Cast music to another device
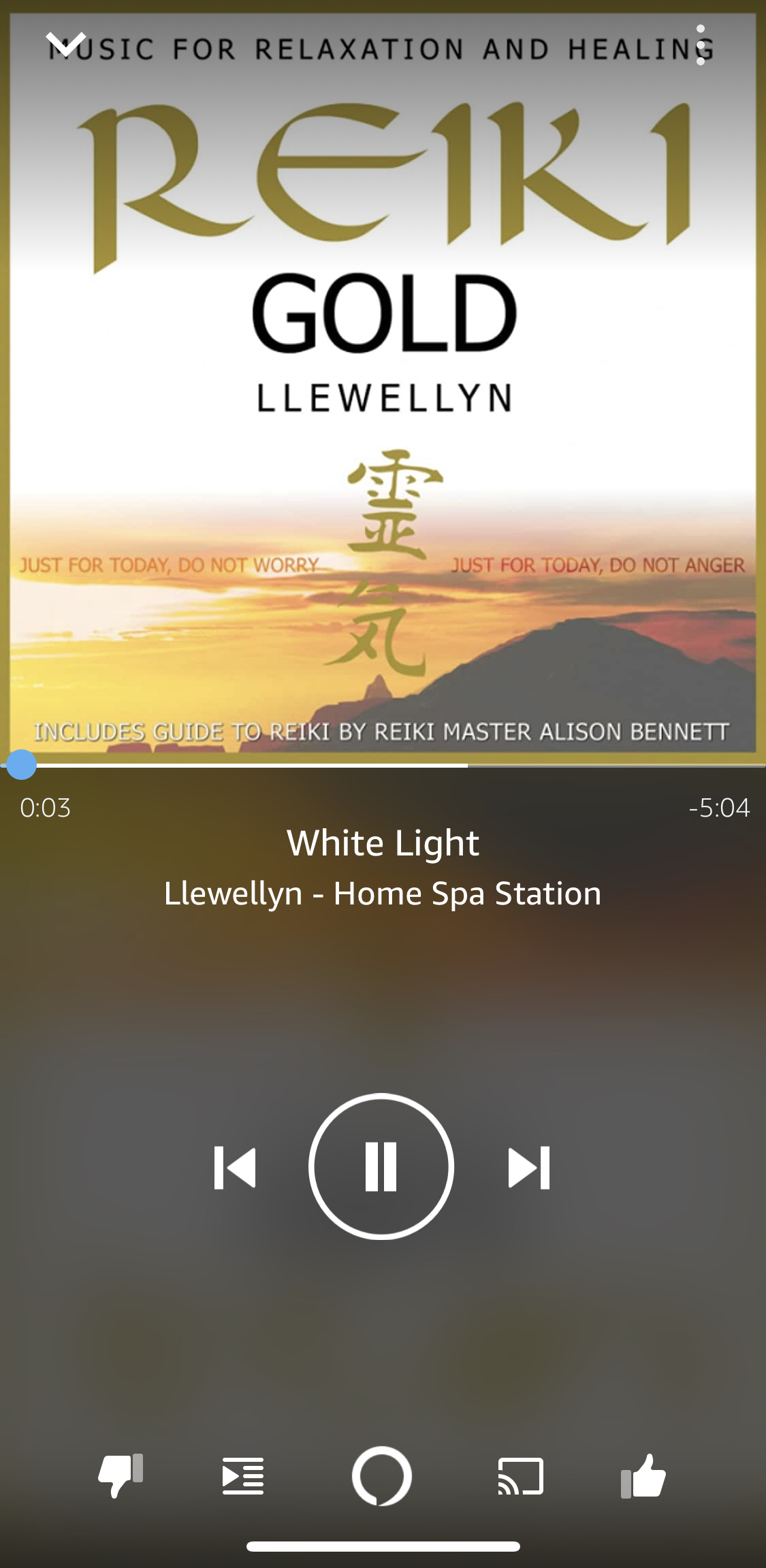The image size is (766, 1568). point(521,1476)
